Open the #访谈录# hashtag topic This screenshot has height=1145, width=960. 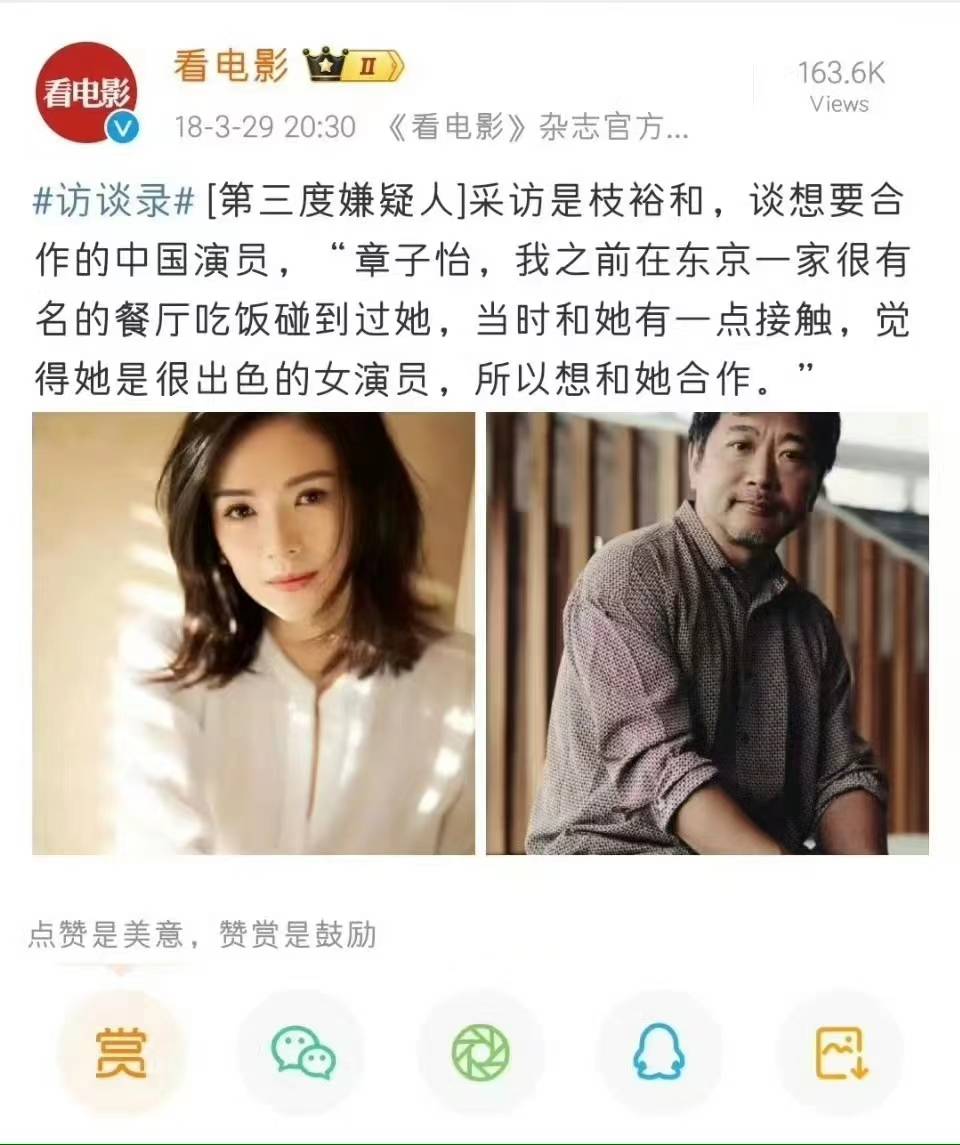click(113, 201)
